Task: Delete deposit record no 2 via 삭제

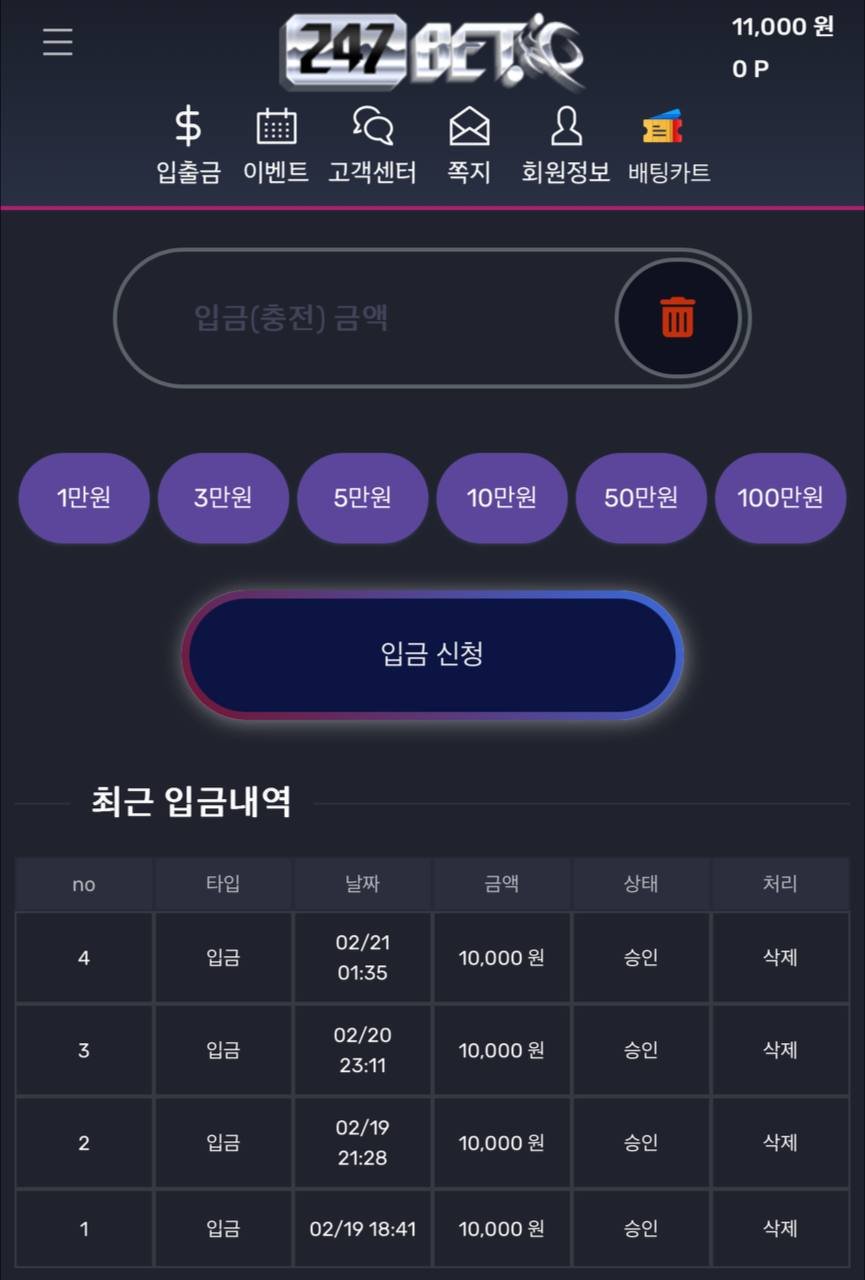Action: coord(780,1142)
